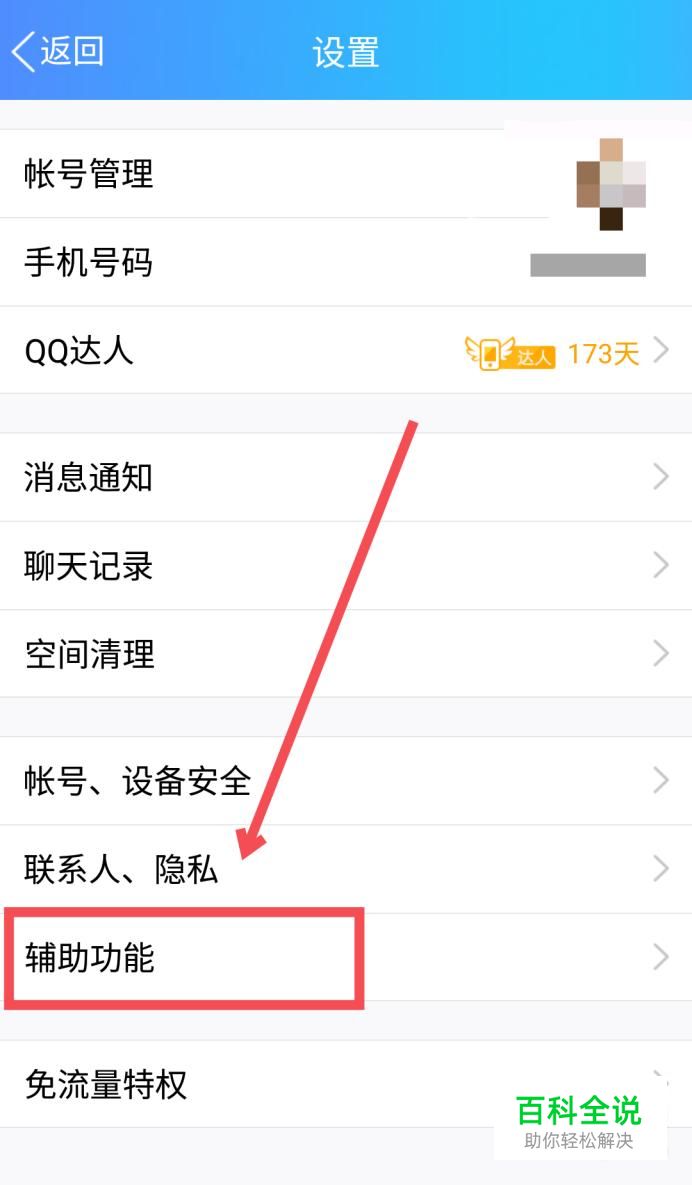The height and width of the screenshot is (1185, 692).
Task: Go back using the 返回 button
Action: click(57, 51)
